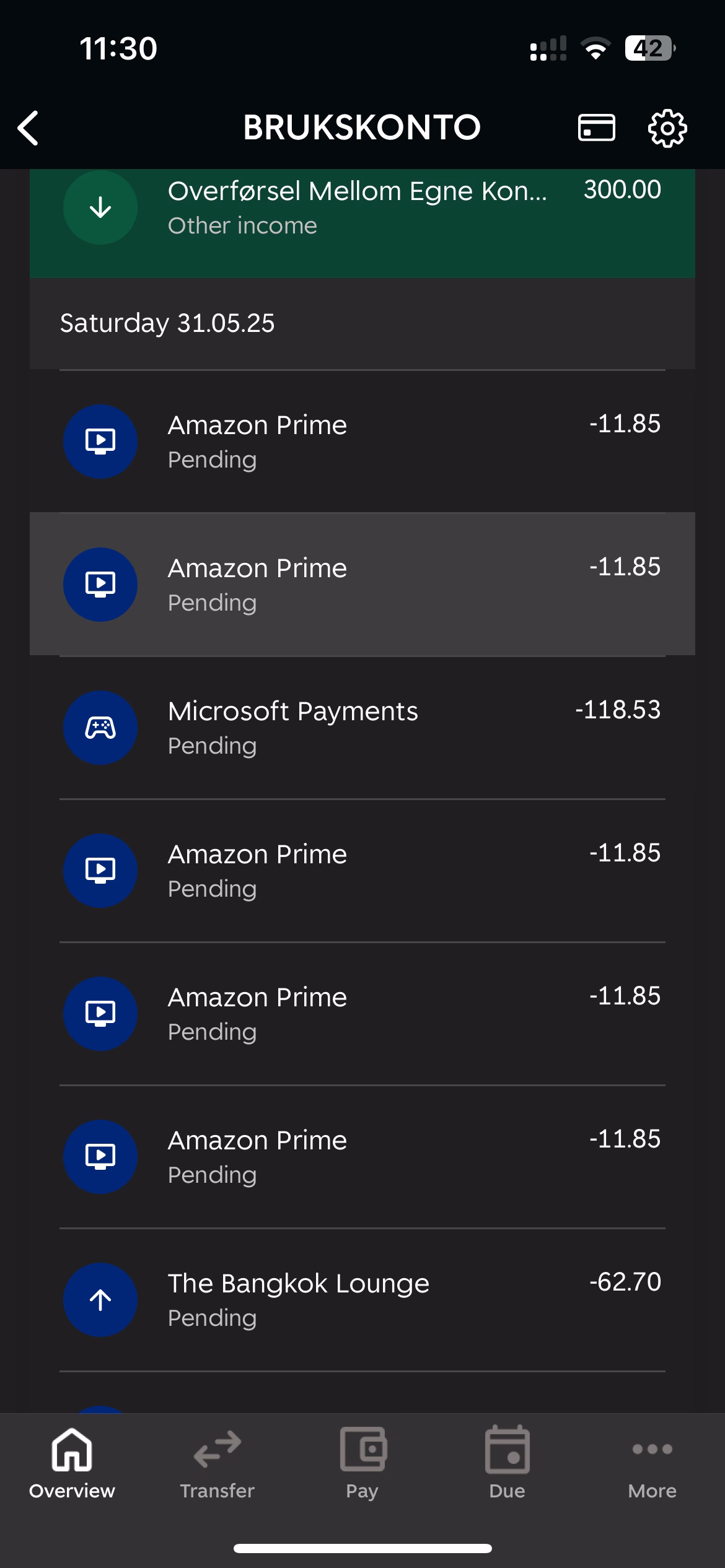The image size is (725, 1568).
Task: Show the More menu tab
Action: (x=652, y=1463)
